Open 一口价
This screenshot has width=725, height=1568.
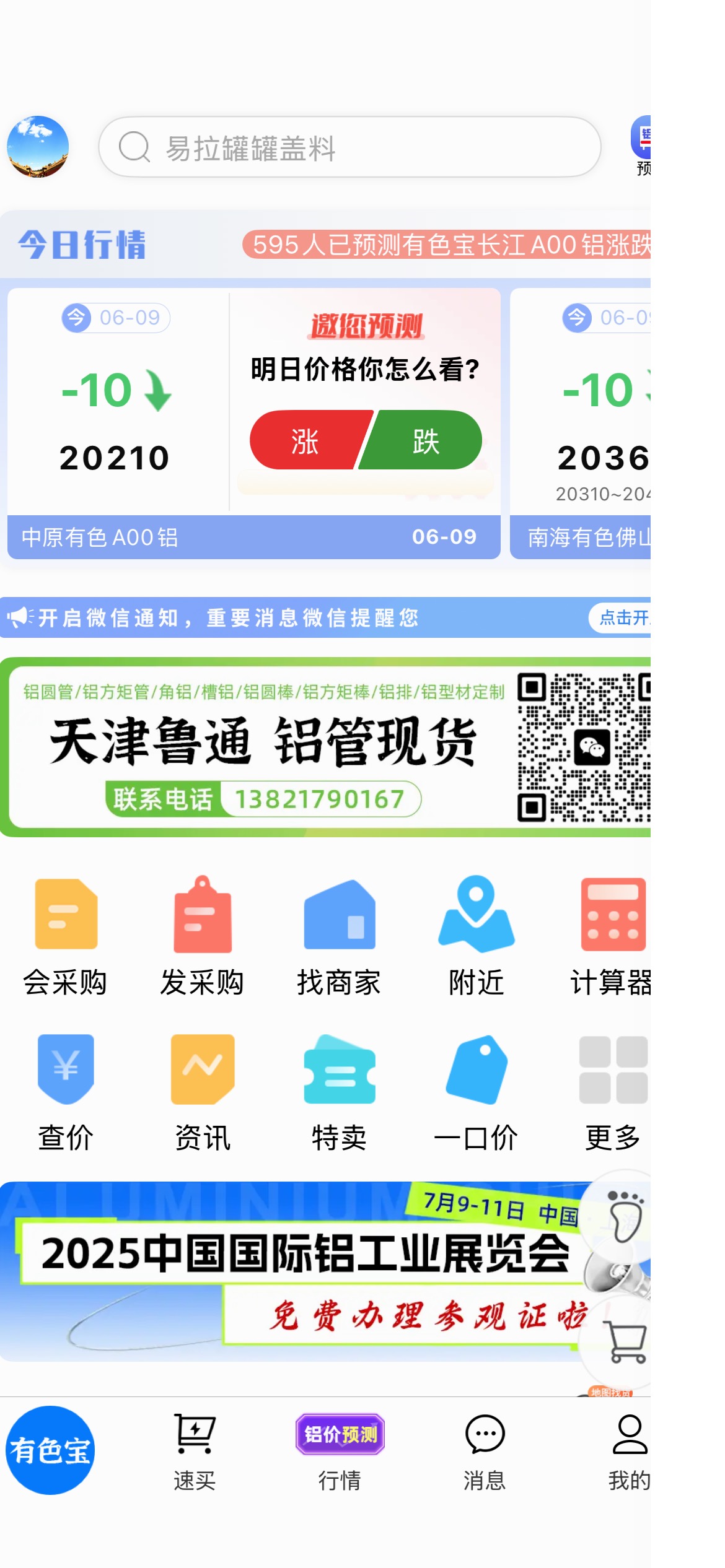click(476, 1092)
